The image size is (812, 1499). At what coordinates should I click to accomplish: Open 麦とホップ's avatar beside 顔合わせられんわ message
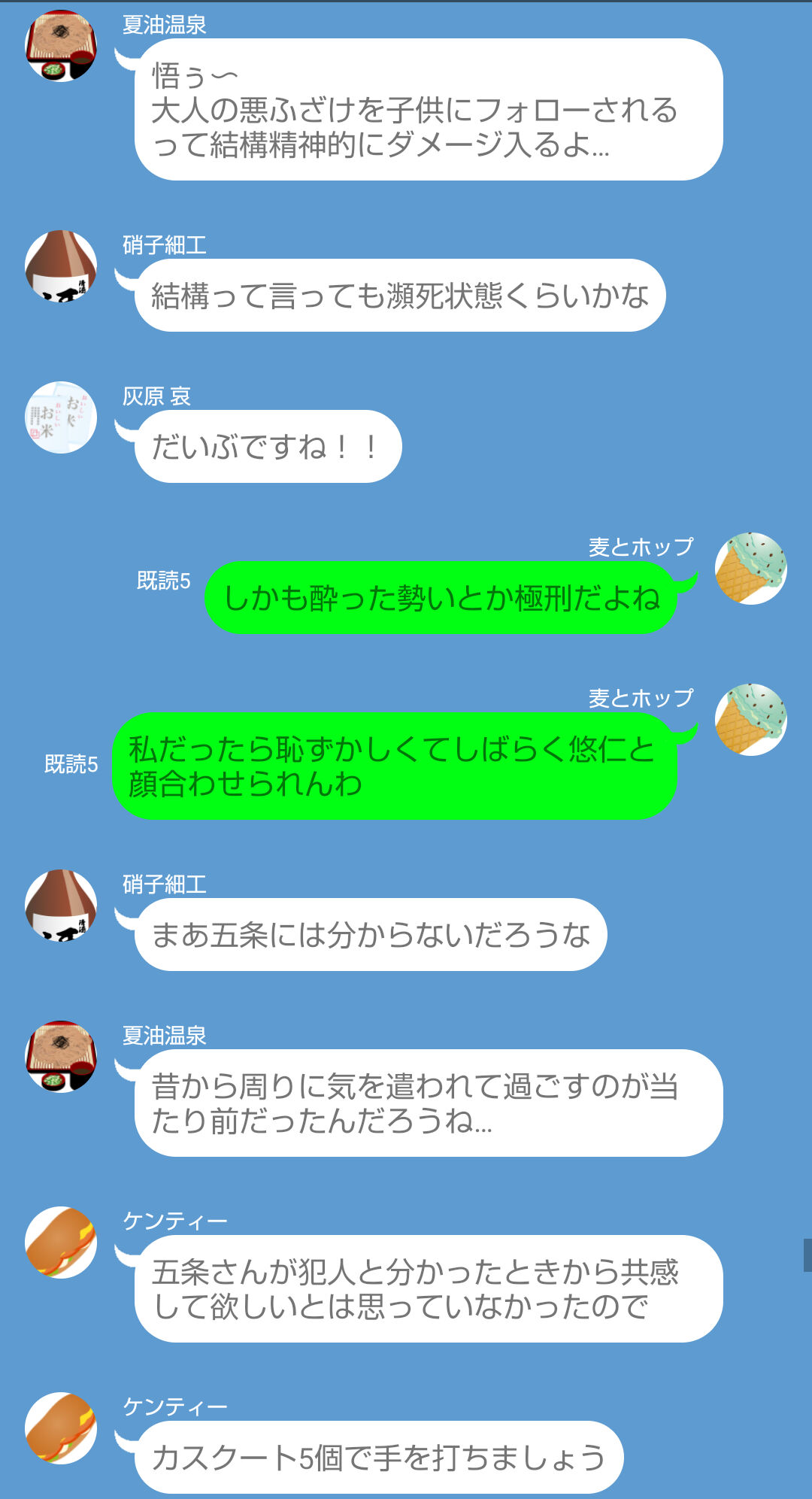(x=750, y=720)
